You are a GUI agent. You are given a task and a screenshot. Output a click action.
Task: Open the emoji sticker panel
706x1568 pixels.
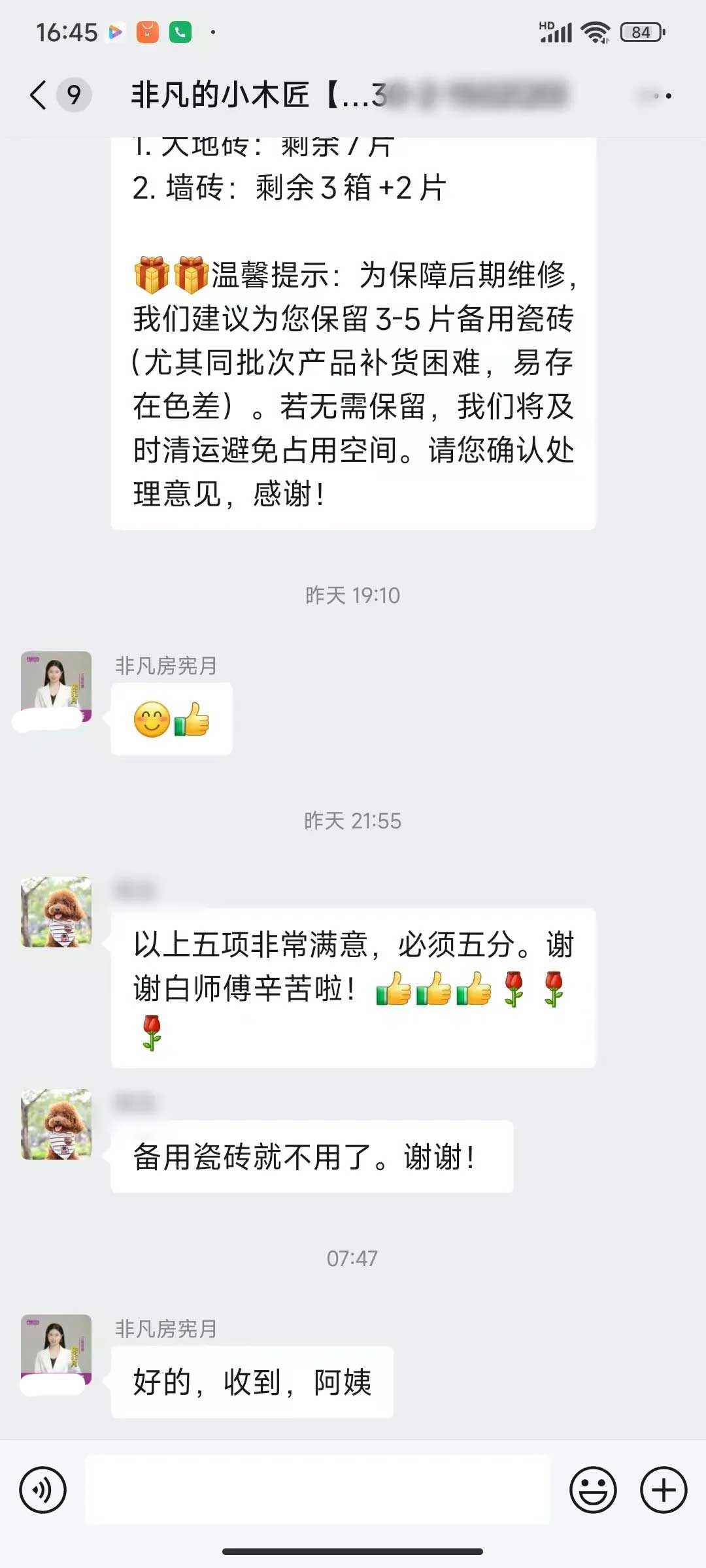click(x=593, y=1490)
